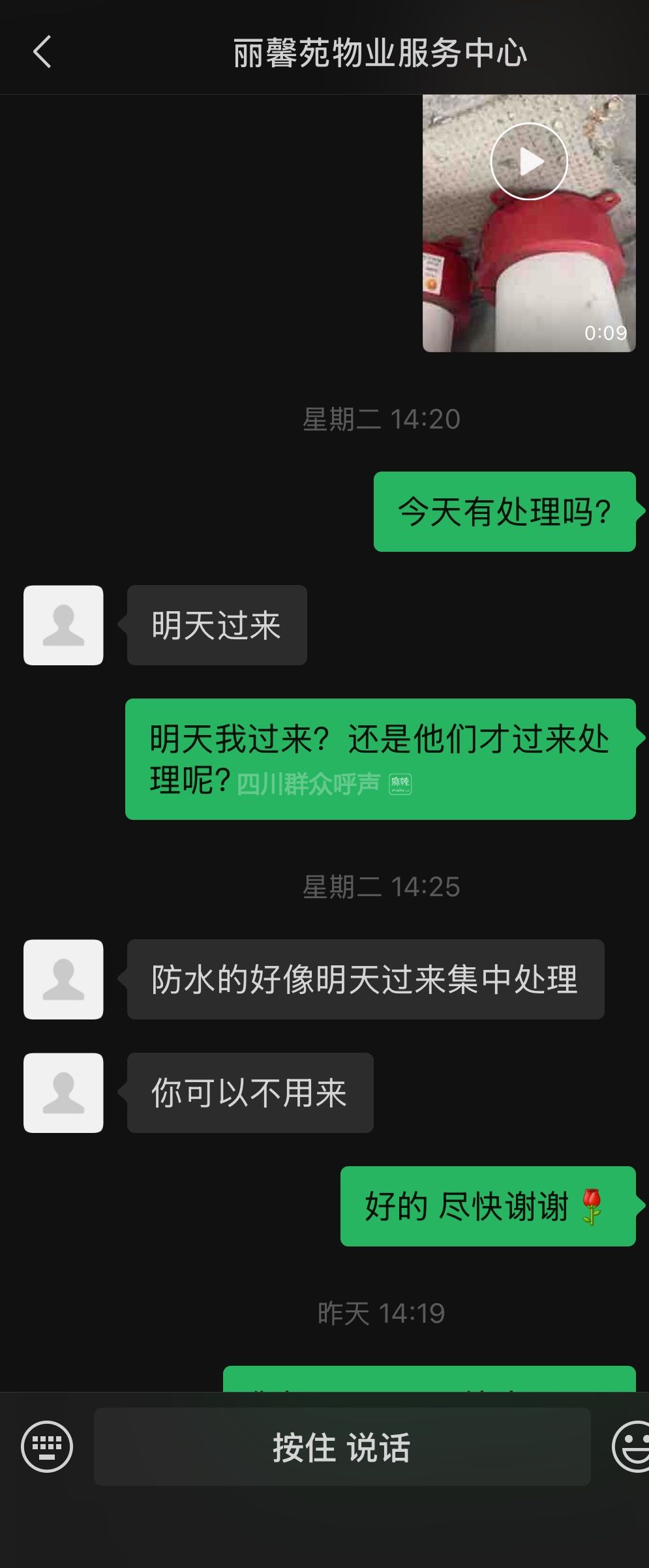Tap the 按住 说话 voice button

(342, 1446)
